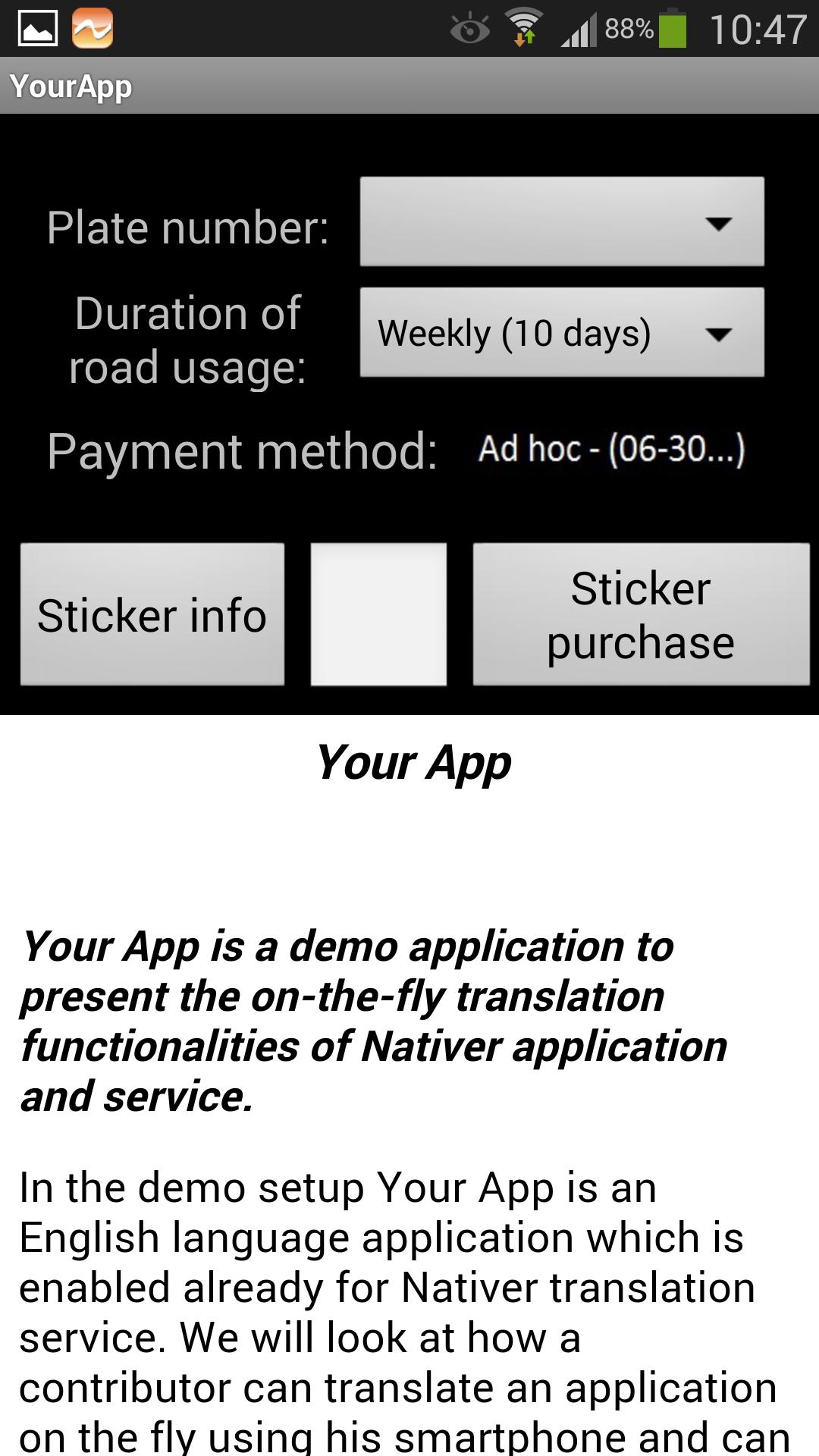
Task: Change road usage duration from Weekly
Action: (x=561, y=331)
